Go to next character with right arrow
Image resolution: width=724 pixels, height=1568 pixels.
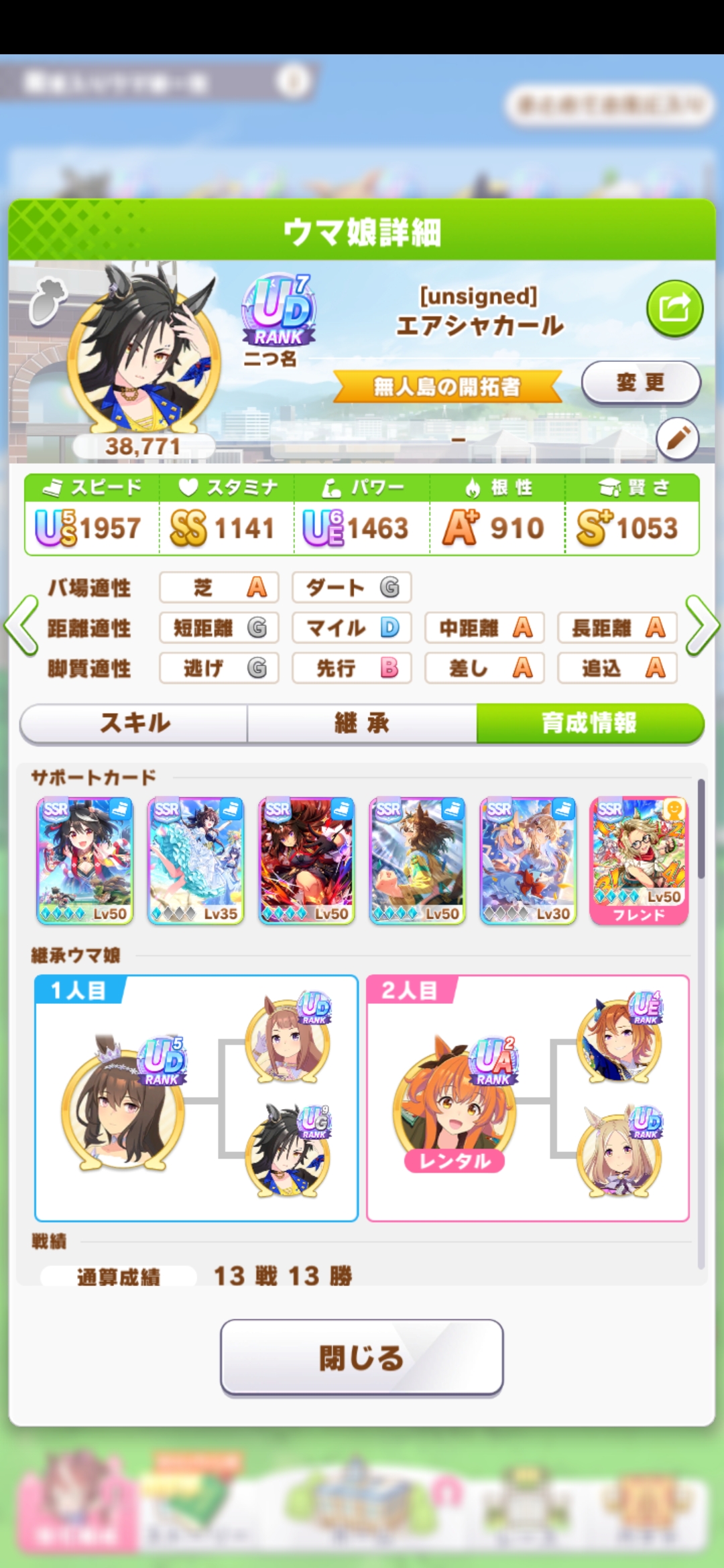(x=702, y=625)
